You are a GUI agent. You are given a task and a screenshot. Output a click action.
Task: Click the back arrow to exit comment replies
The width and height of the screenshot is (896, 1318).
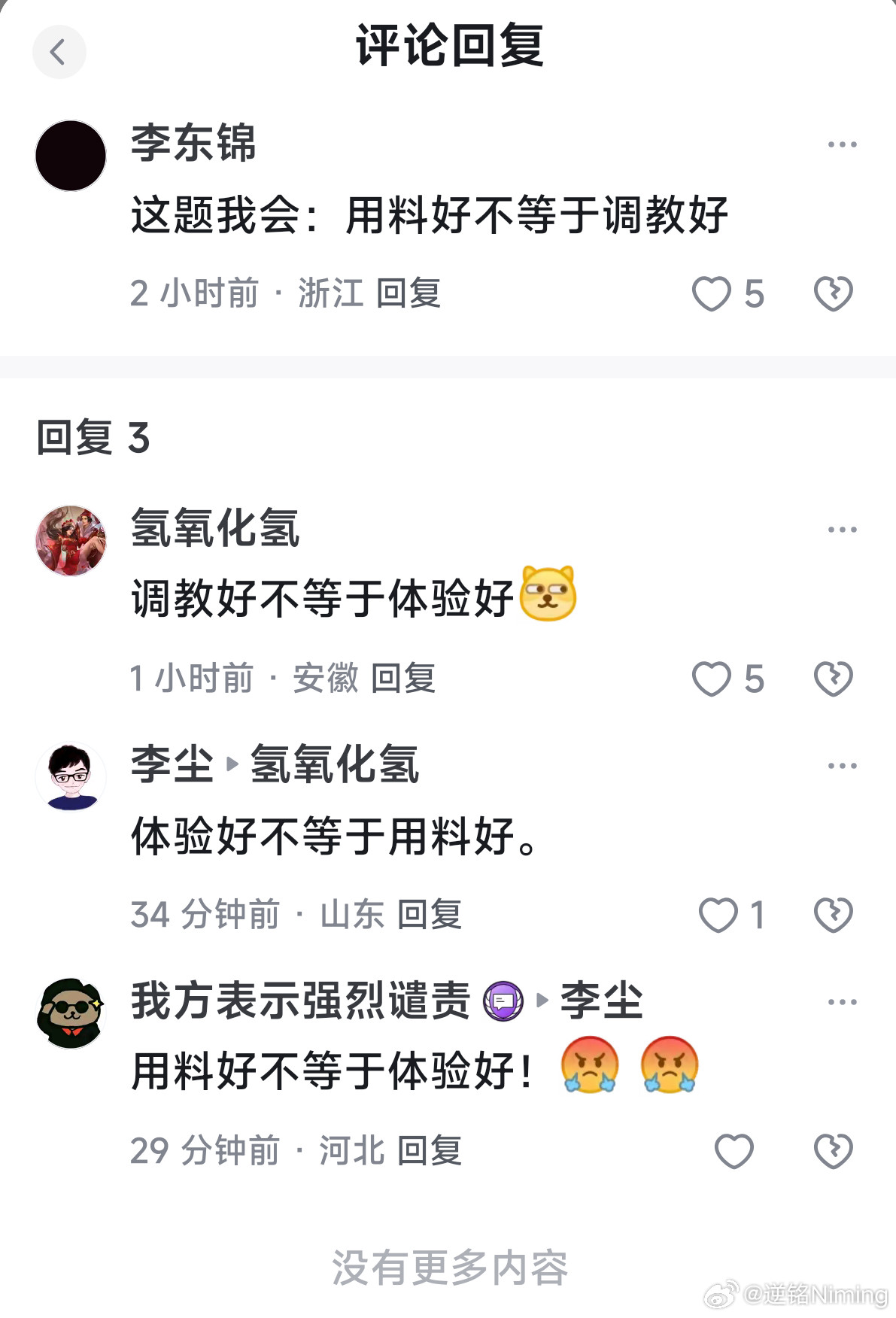pos(60,52)
